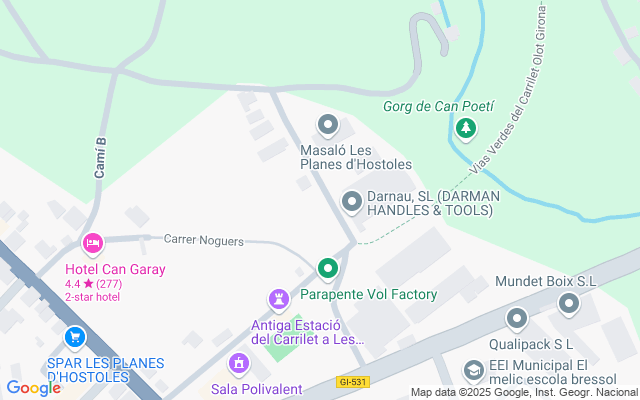Screen dimensions: 640x400
Task: Tap the Qualipack S L pin
Action: click(517, 319)
